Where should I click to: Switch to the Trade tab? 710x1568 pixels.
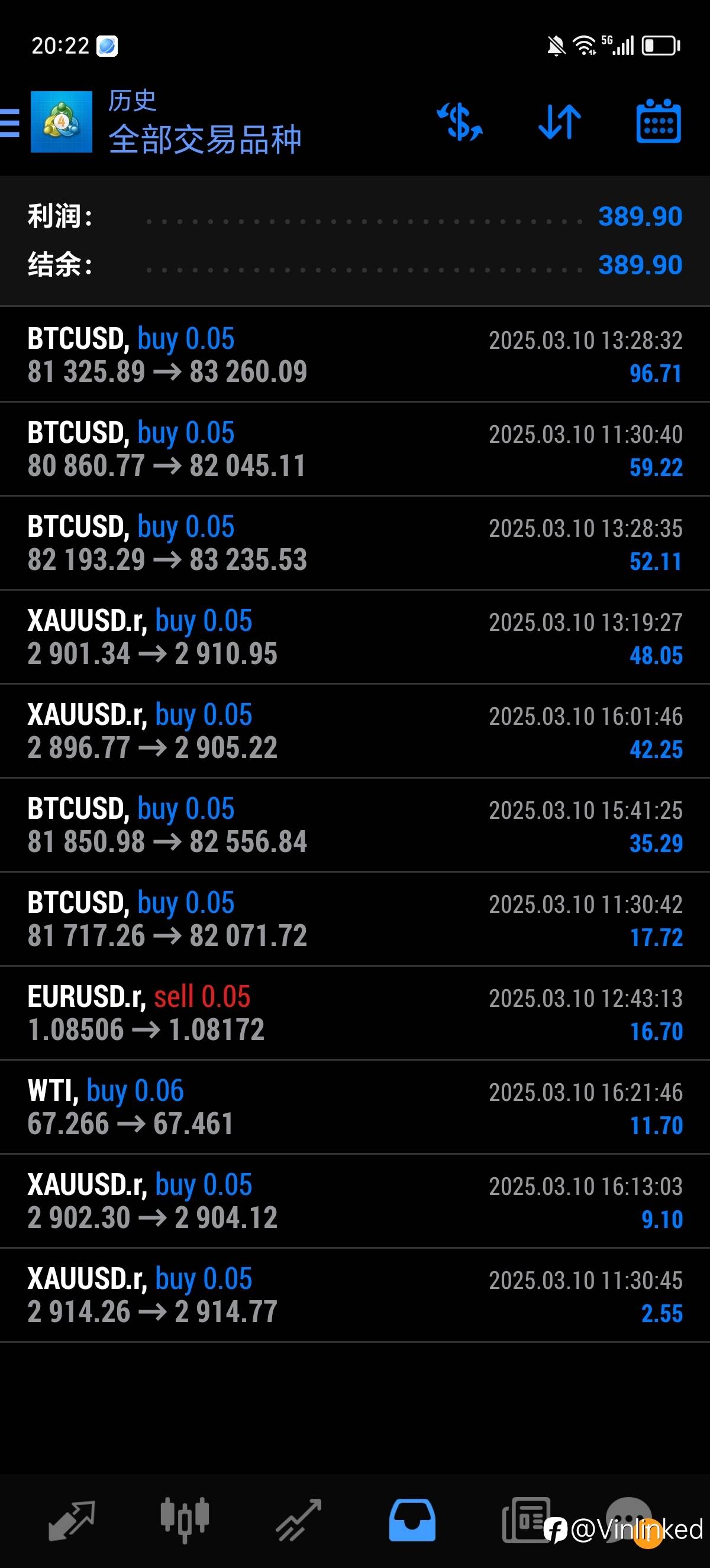[x=298, y=1520]
